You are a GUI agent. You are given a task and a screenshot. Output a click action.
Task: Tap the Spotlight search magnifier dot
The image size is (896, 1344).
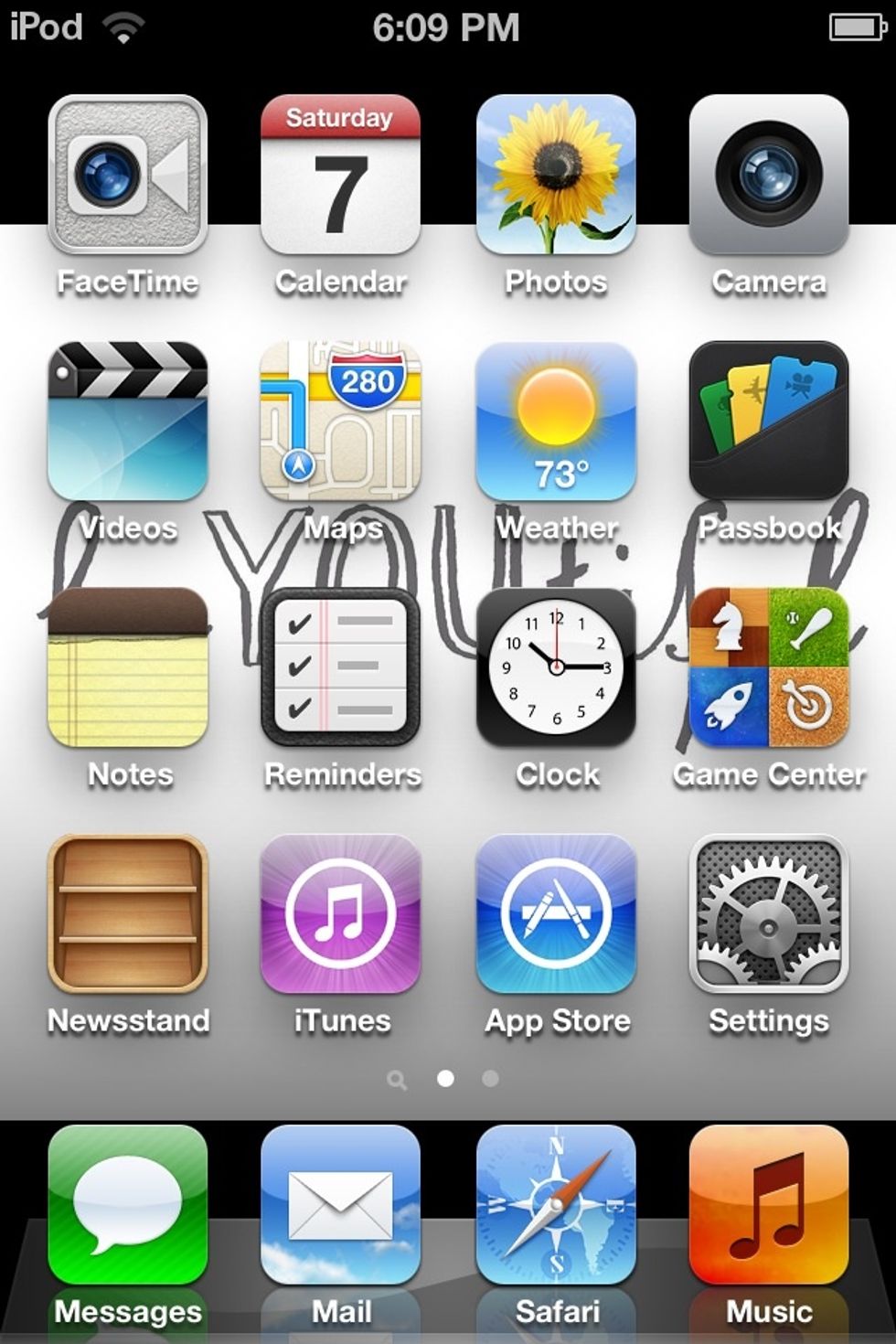[397, 1079]
